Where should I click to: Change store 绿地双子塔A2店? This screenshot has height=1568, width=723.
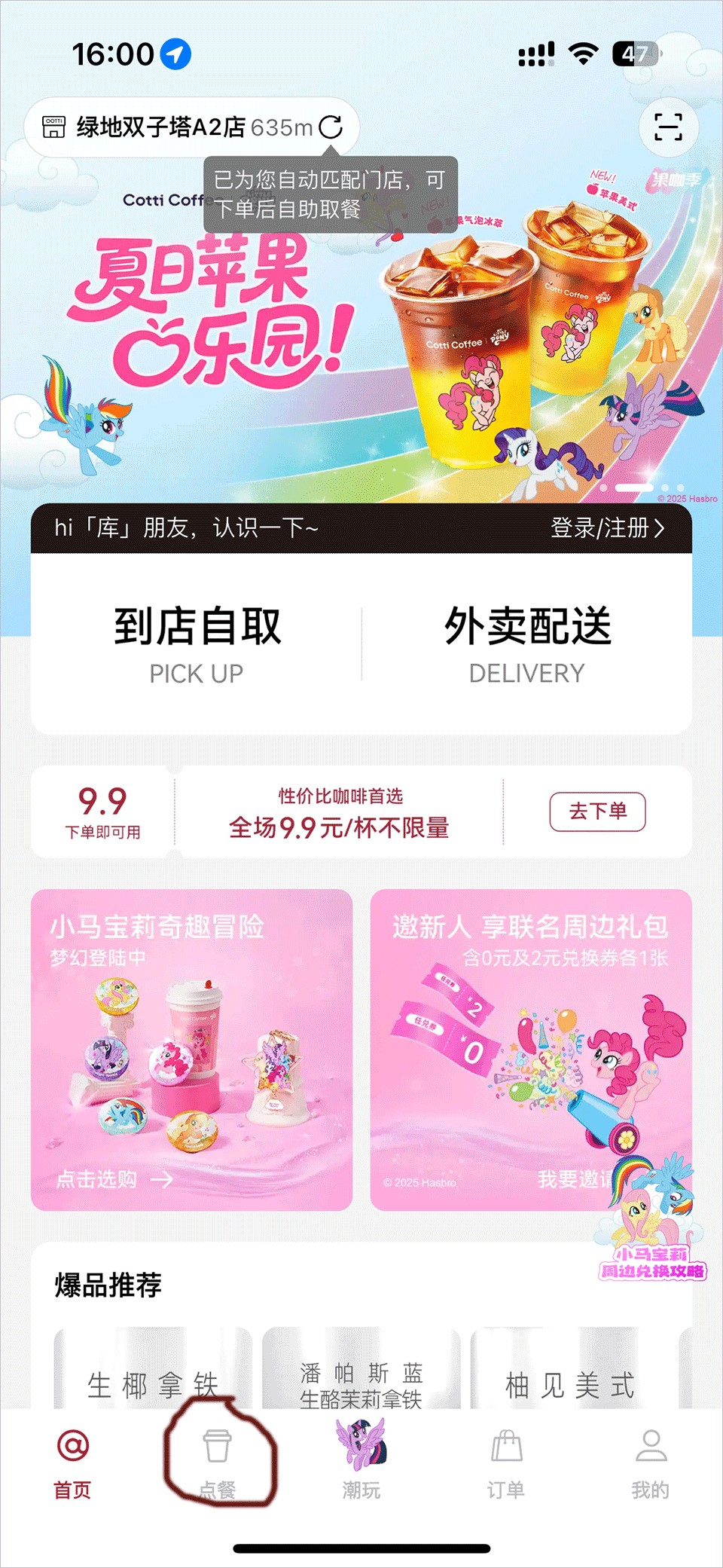(x=160, y=127)
